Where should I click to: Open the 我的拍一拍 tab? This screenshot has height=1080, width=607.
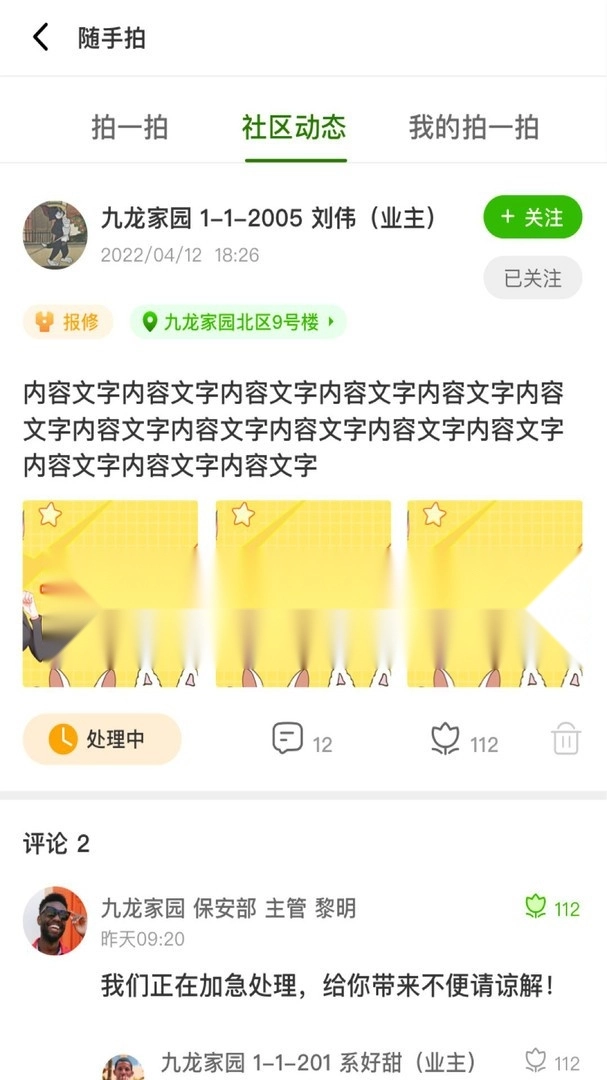[x=474, y=127]
